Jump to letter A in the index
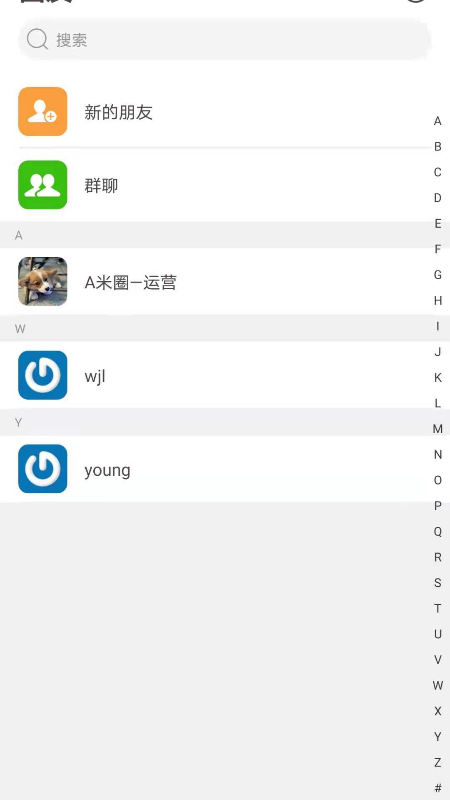This screenshot has width=450, height=800. 438,121
